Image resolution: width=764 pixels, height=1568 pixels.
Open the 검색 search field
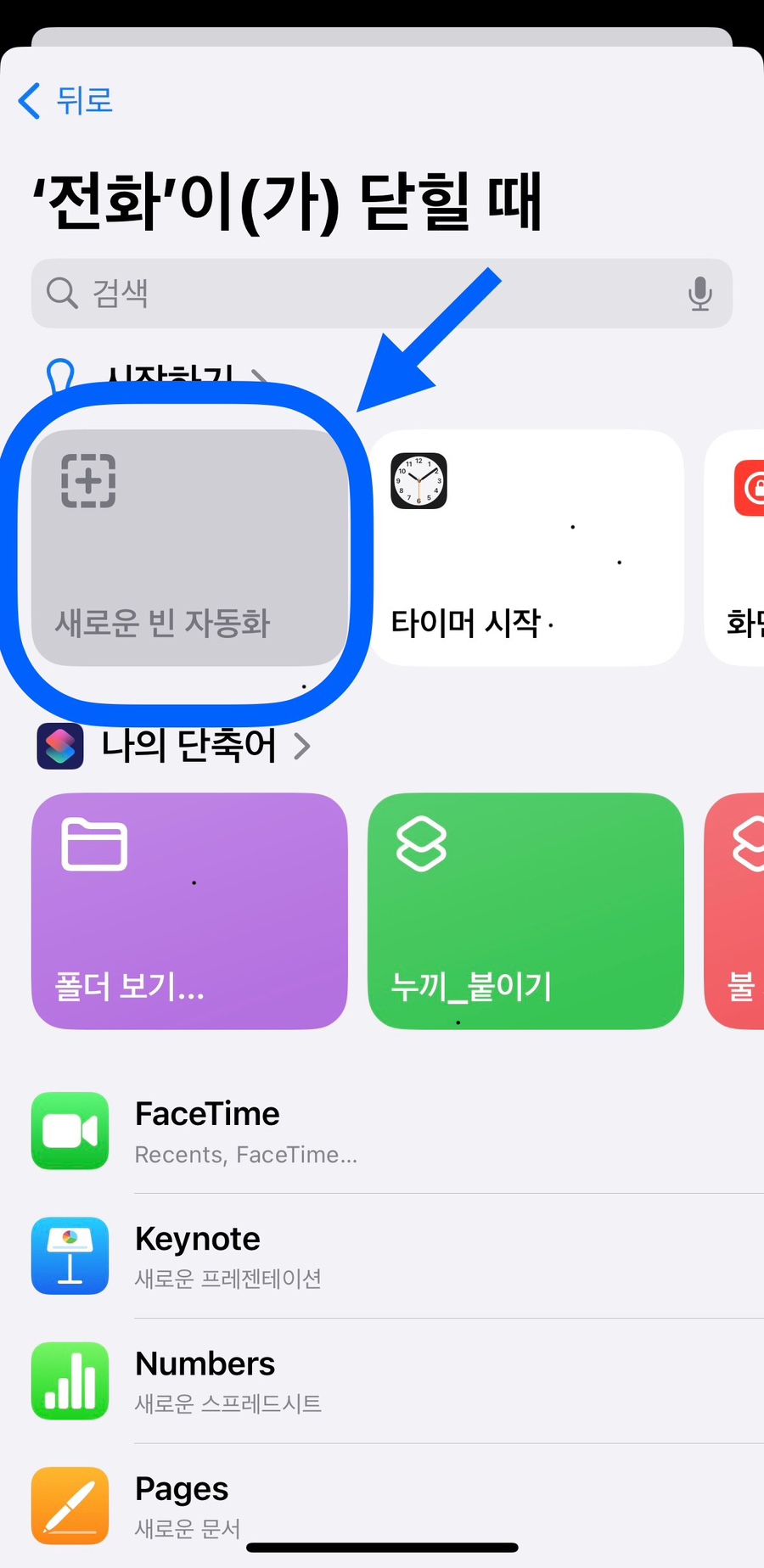click(381, 294)
